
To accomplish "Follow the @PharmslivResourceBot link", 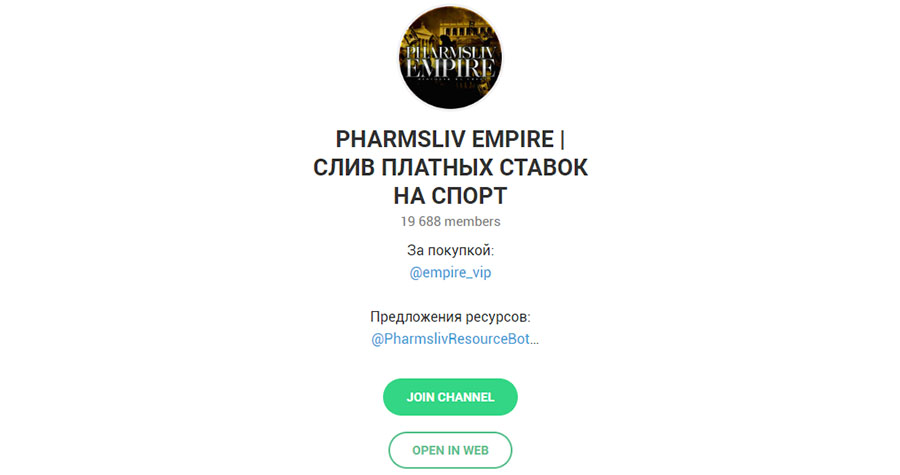I will point(454,339).
